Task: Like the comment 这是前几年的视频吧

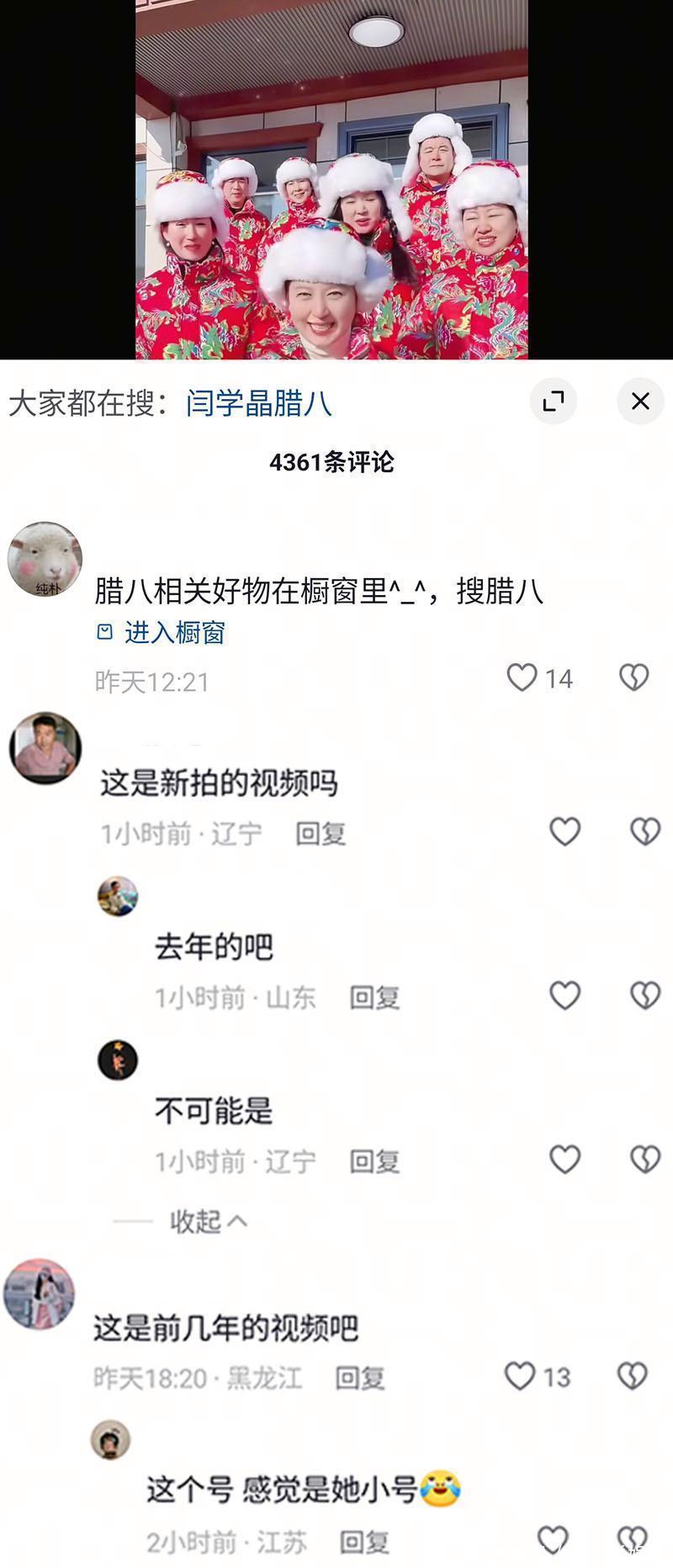Action: (520, 1376)
